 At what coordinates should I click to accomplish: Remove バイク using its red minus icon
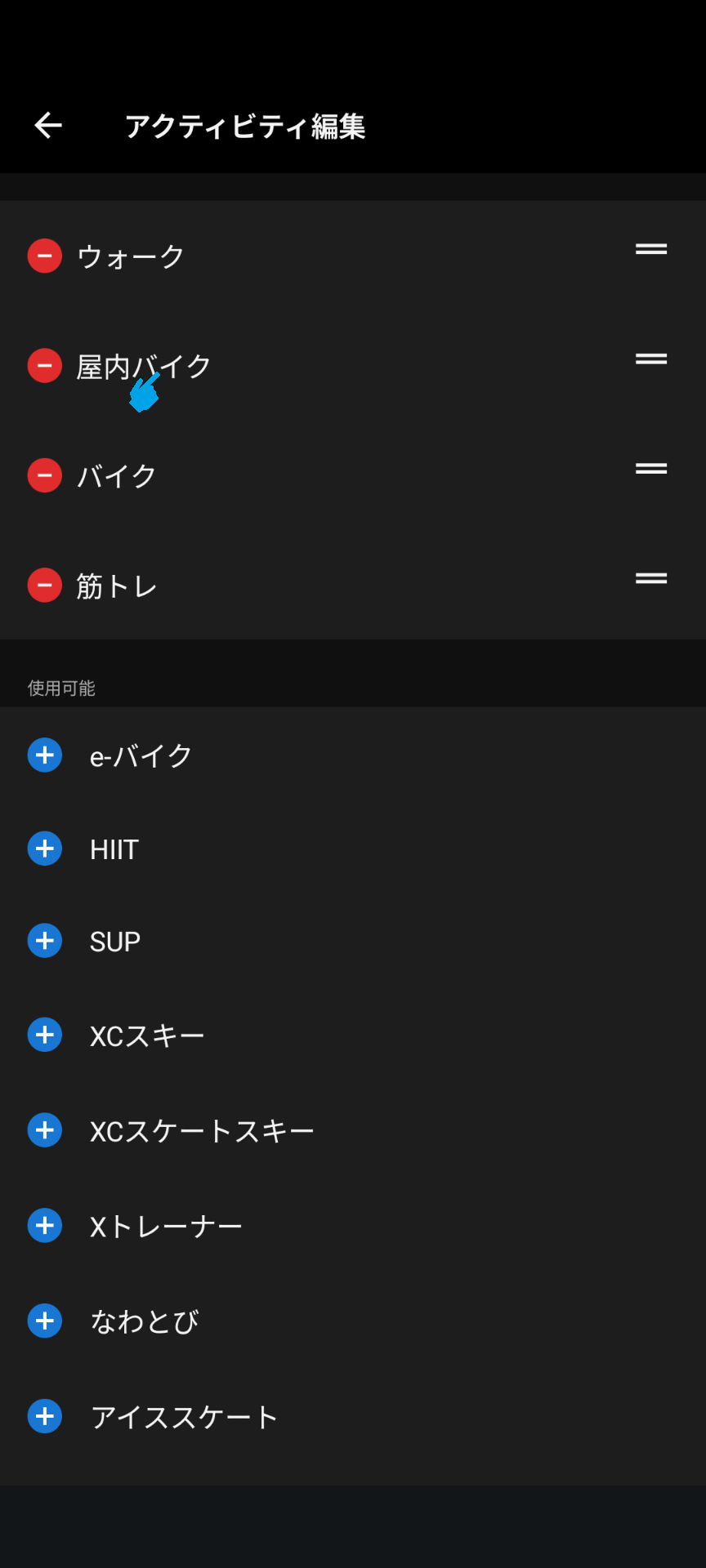(44, 475)
